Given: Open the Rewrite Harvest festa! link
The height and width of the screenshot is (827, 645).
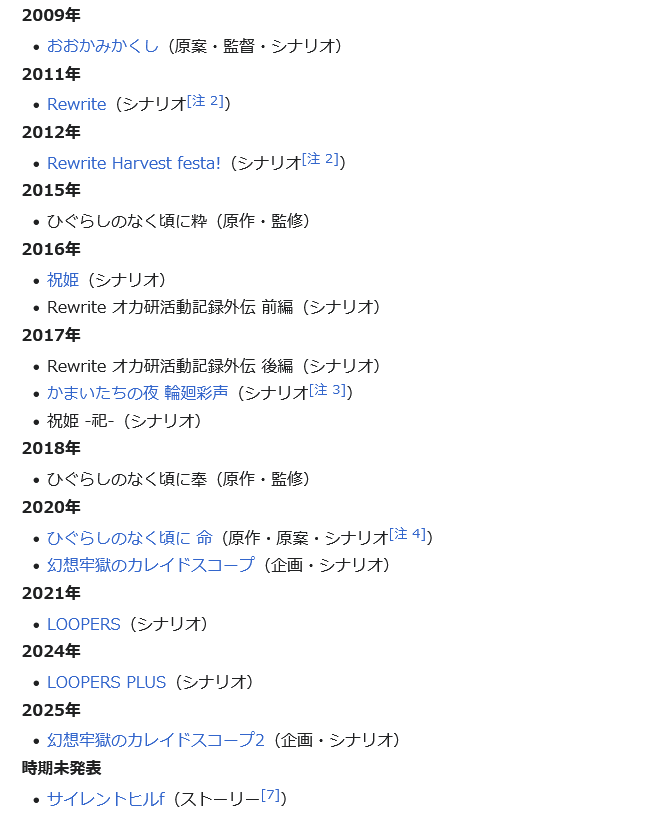Looking at the screenshot, I should point(133,163).
